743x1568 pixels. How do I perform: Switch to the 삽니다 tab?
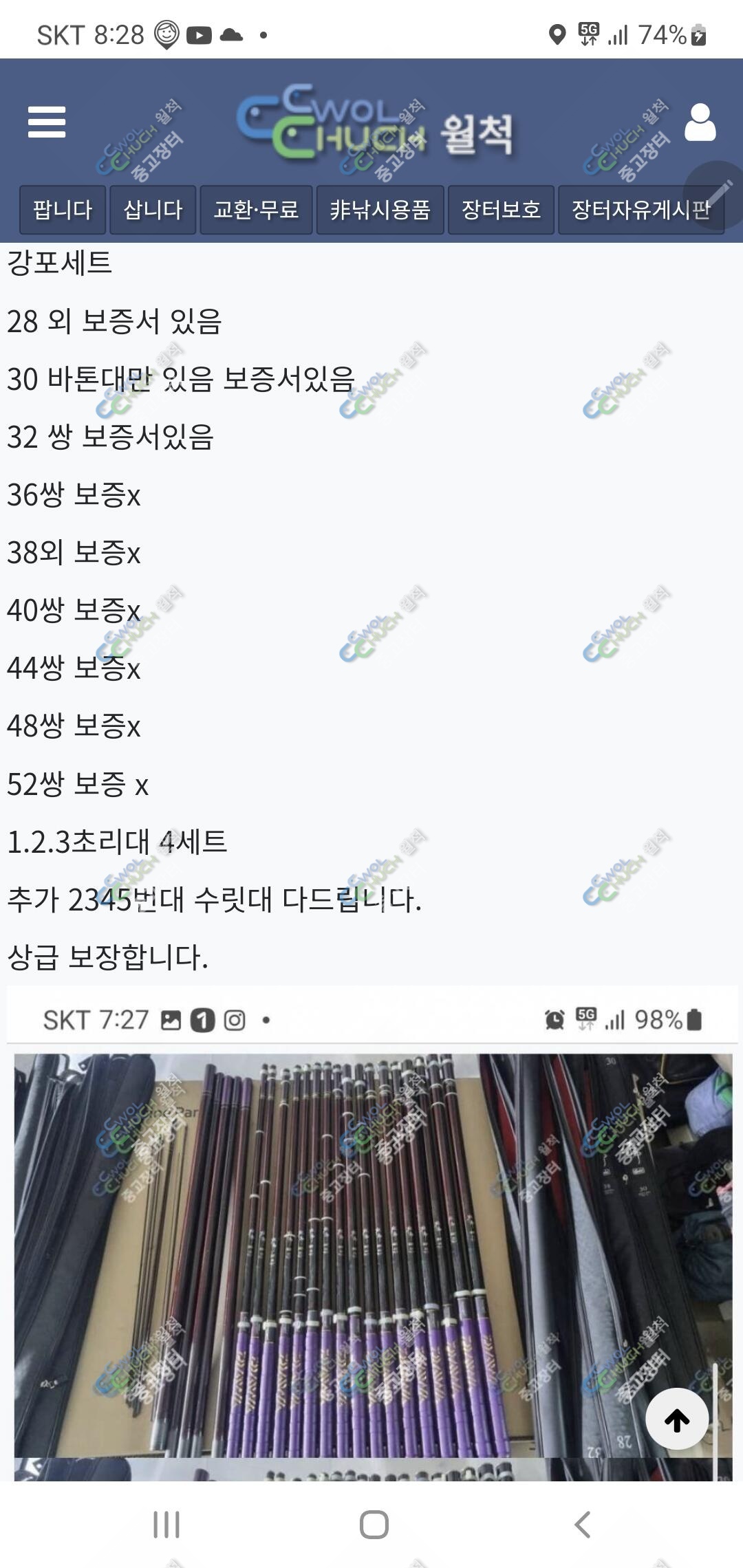coord(153,210)
